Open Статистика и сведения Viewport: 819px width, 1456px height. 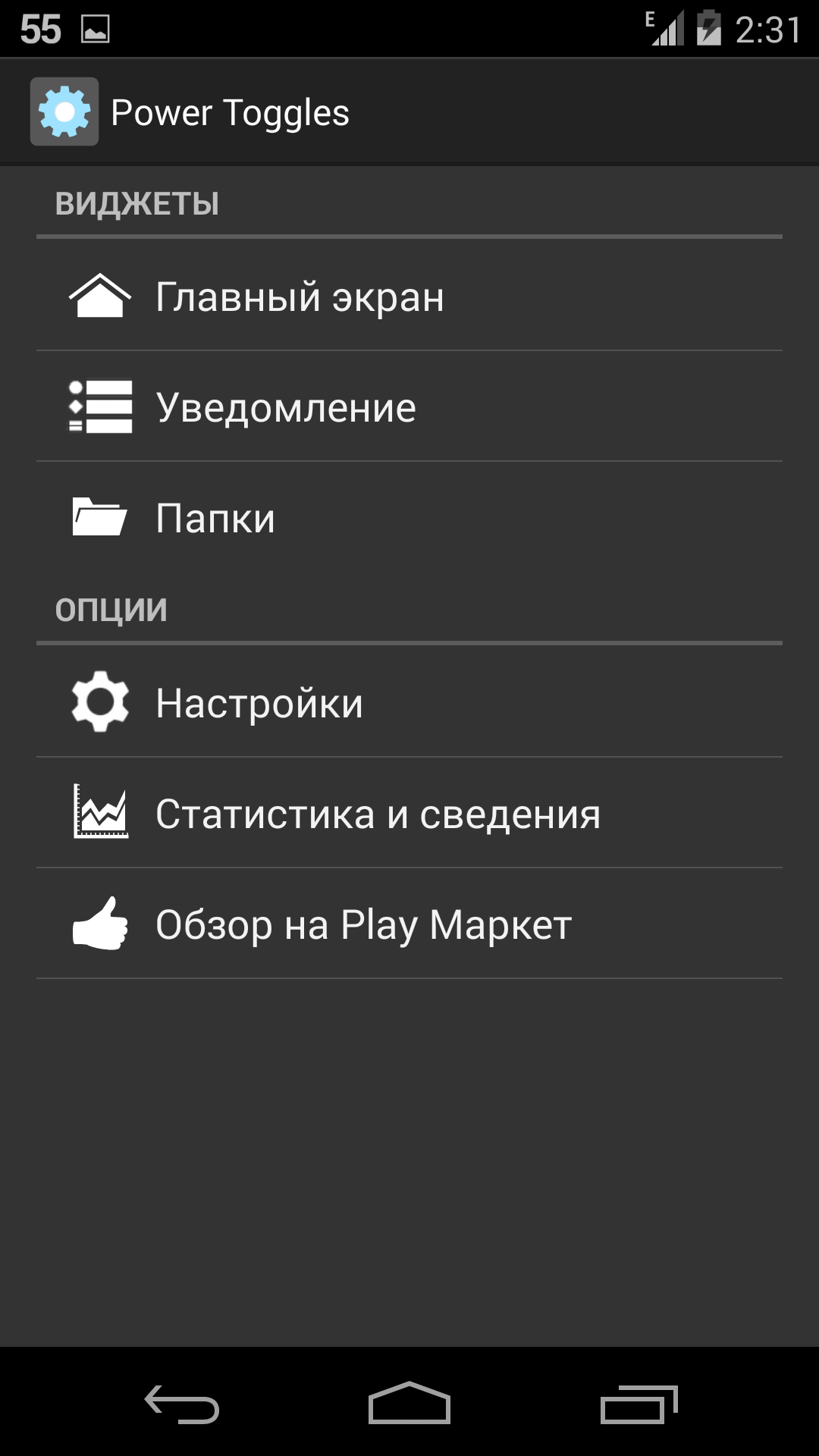click(x=409, y=813)
